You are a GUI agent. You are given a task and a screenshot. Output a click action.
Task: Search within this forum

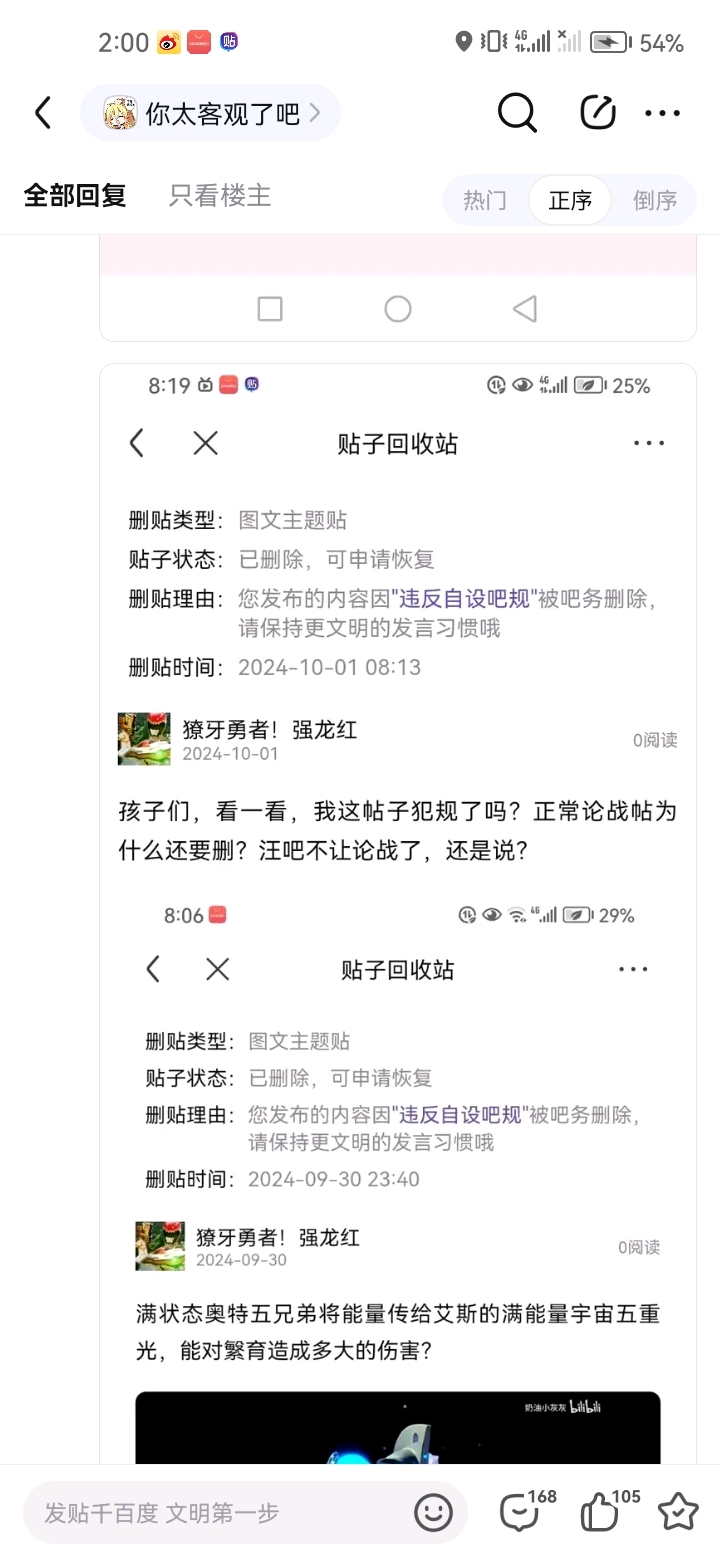pos(517,113)
